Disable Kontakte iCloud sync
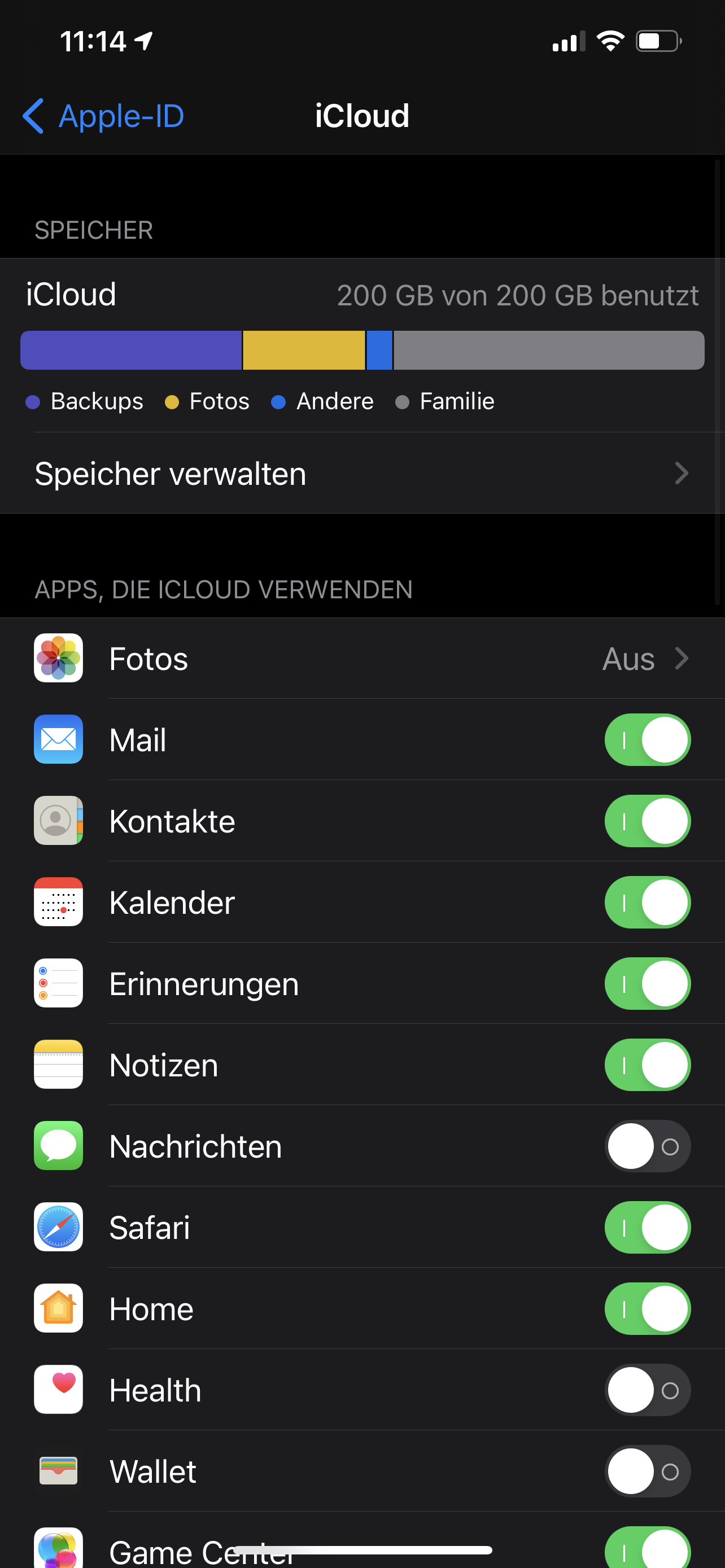Viewport: 725px width, 1568px height. click(x=647, y=821)
